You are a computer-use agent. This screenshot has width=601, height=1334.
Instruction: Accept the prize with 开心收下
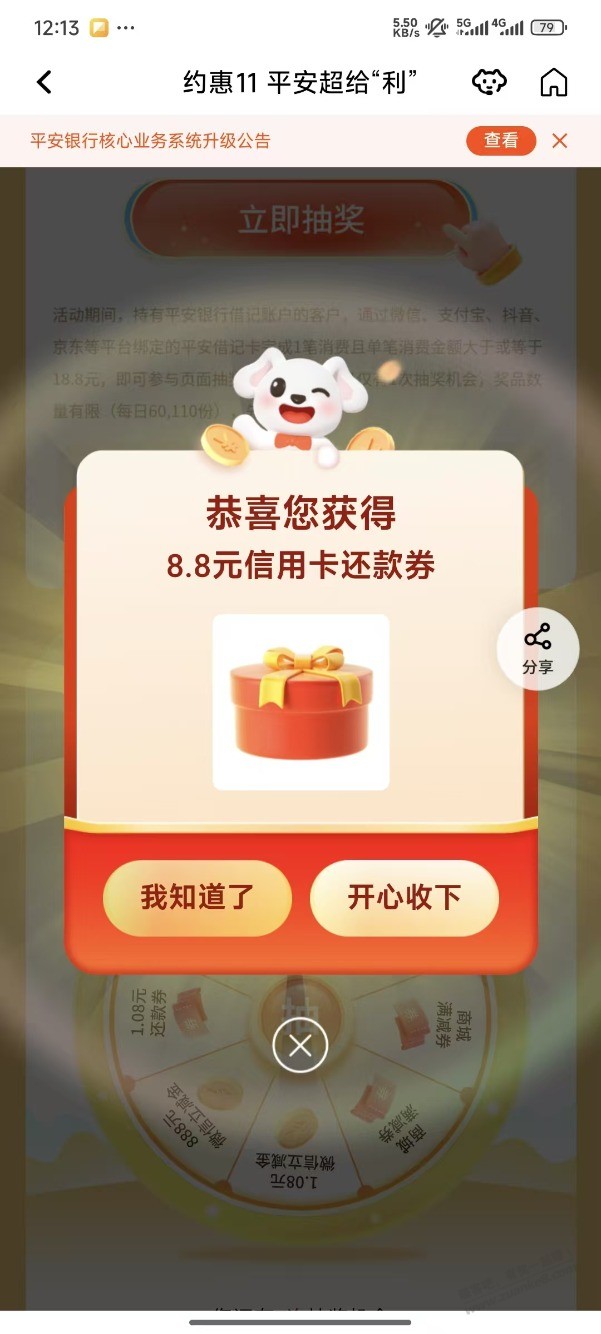coord(404,897)
